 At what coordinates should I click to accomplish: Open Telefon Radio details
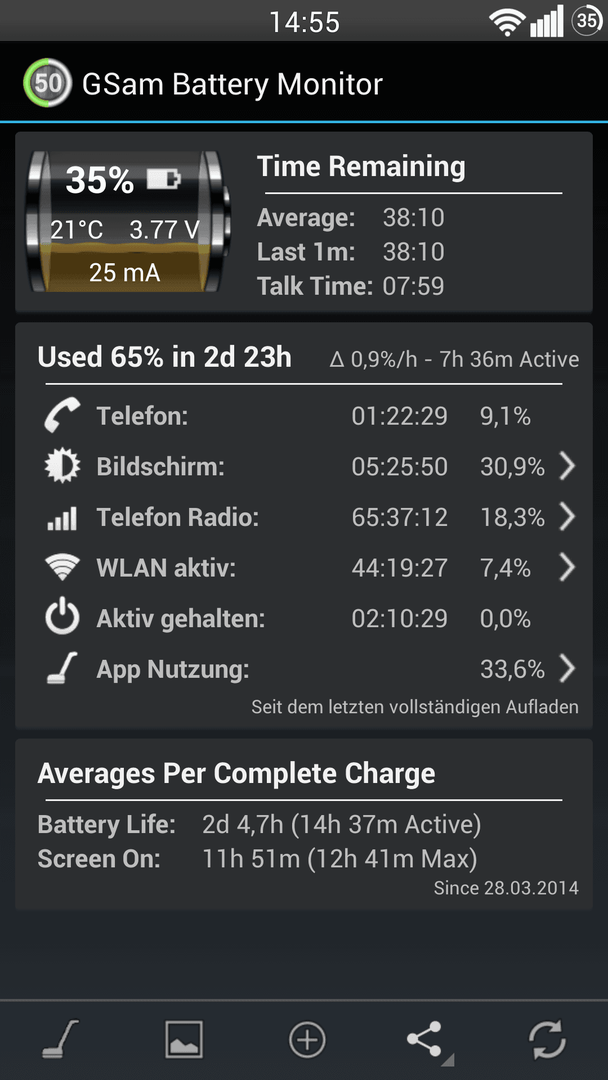click(x=309, y=517)
